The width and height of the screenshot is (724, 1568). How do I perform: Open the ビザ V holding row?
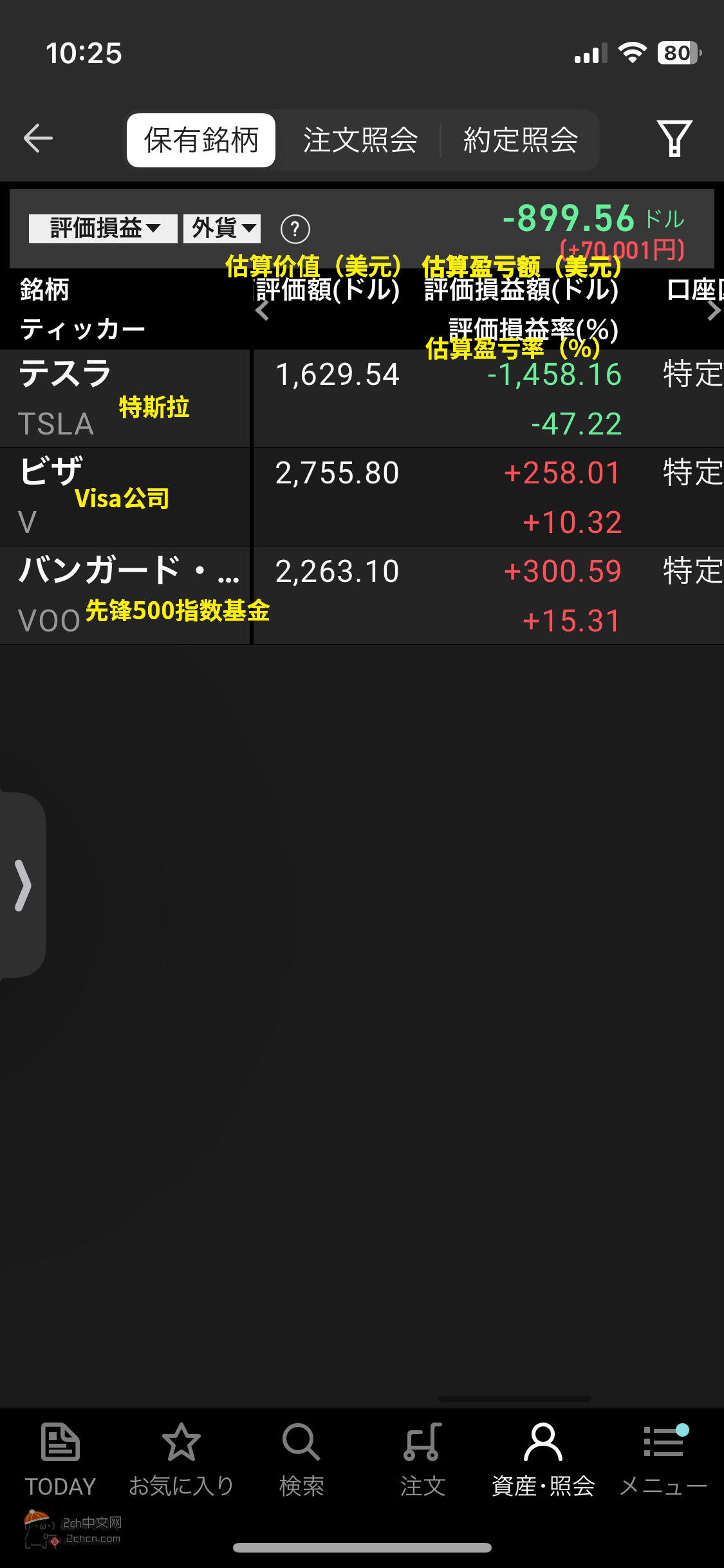click(122, 496)
